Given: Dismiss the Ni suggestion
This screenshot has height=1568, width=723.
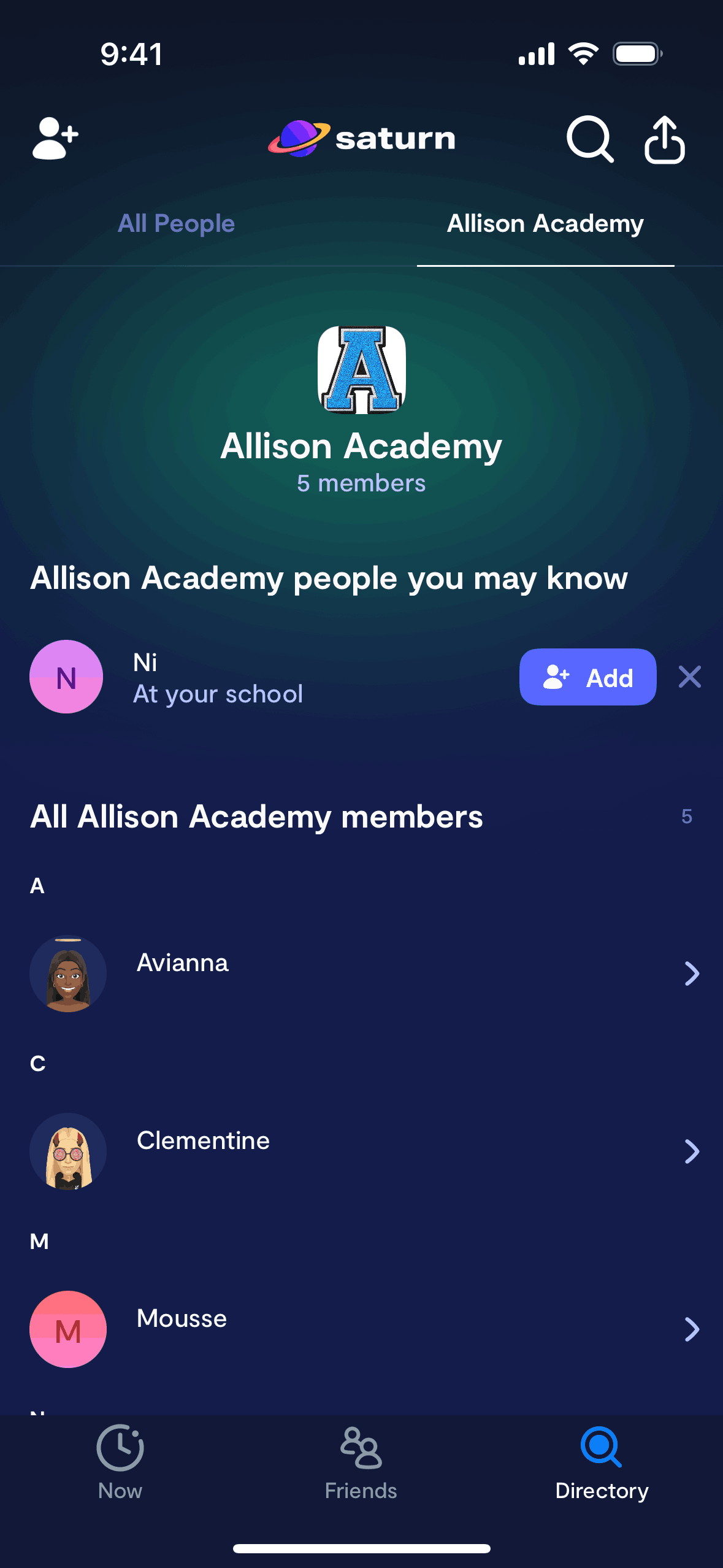Looking at the screenshot, I should [x=690, y=677].
